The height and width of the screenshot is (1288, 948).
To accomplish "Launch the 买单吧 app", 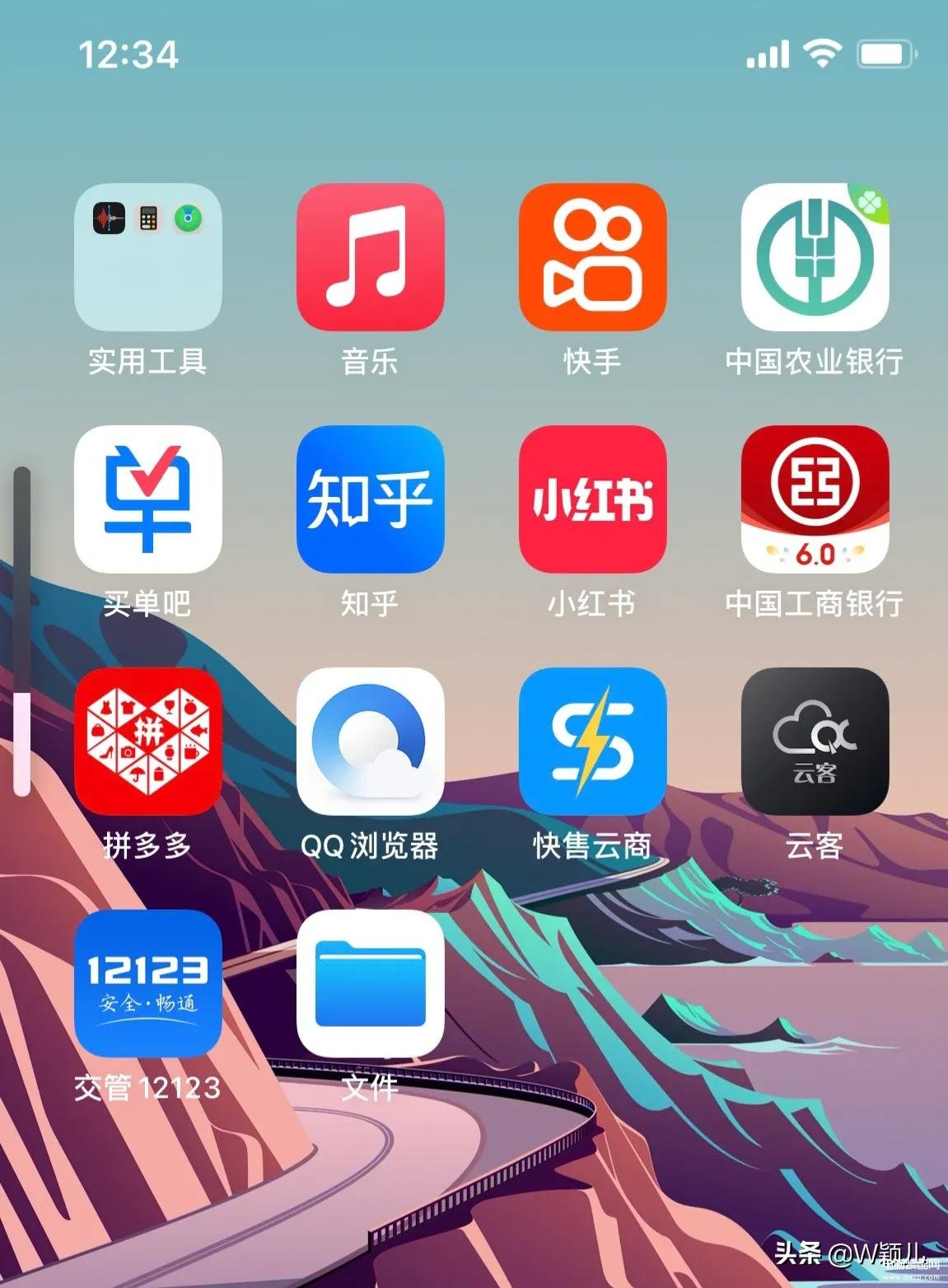I will [148, 499].
